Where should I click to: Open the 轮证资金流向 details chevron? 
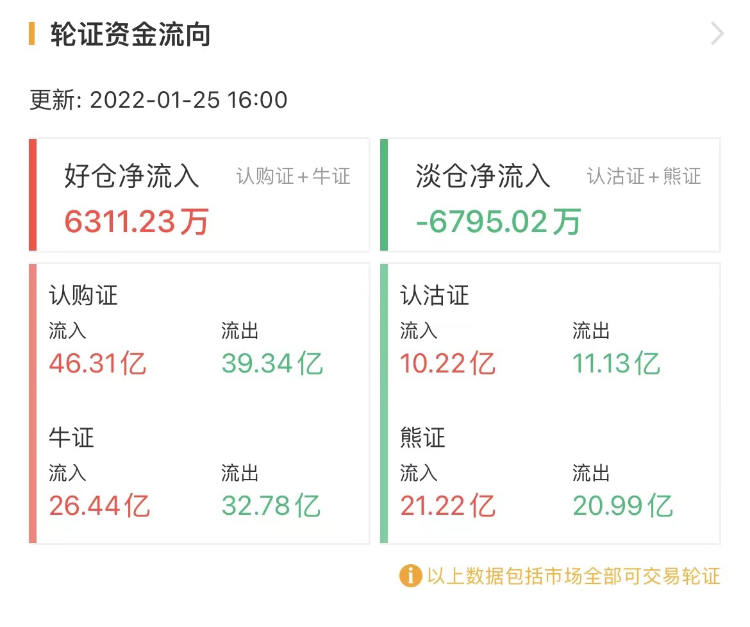click(716, 34)
